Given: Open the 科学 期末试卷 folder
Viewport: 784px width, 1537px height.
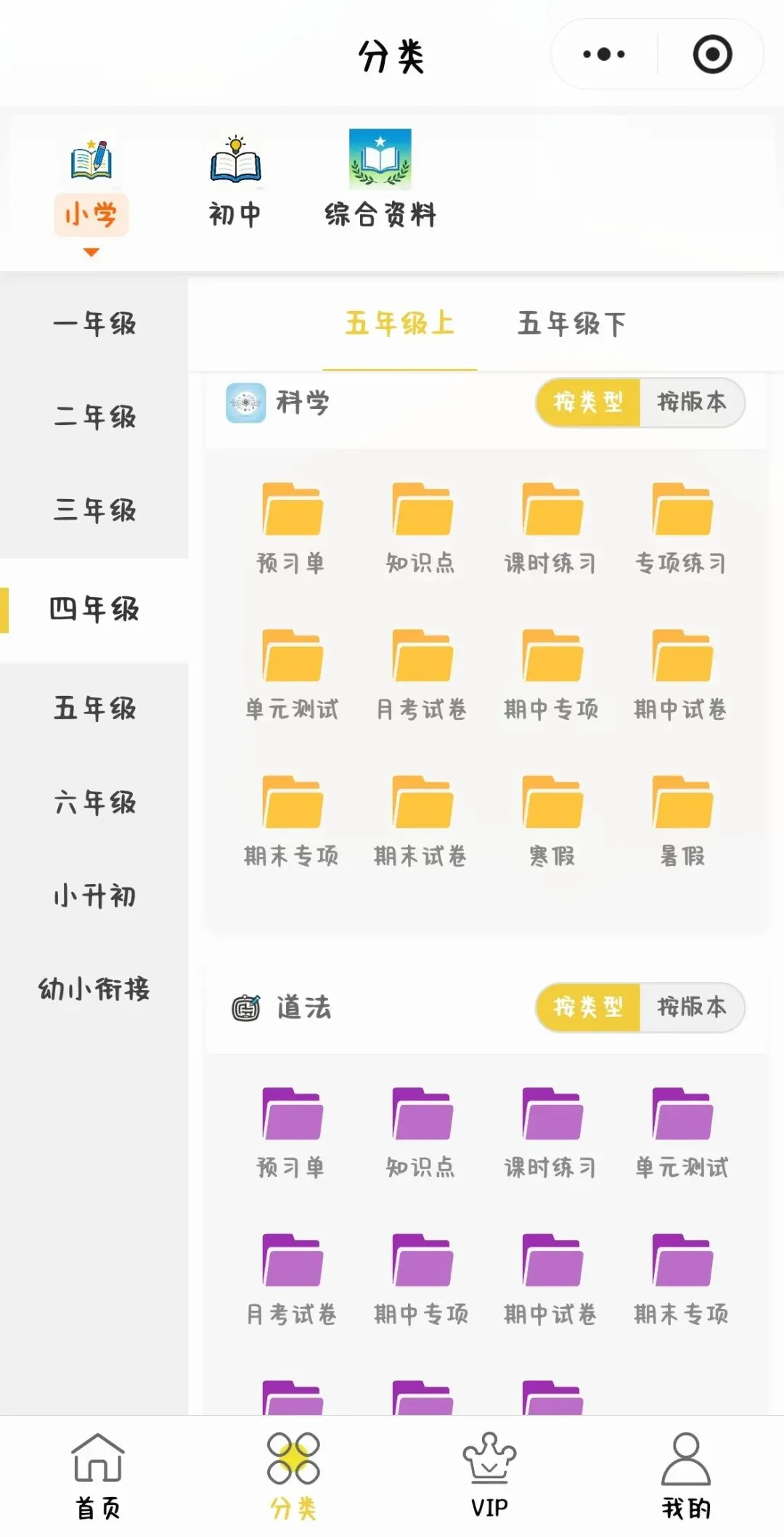Looking at the screenshot, I should 422,819.
